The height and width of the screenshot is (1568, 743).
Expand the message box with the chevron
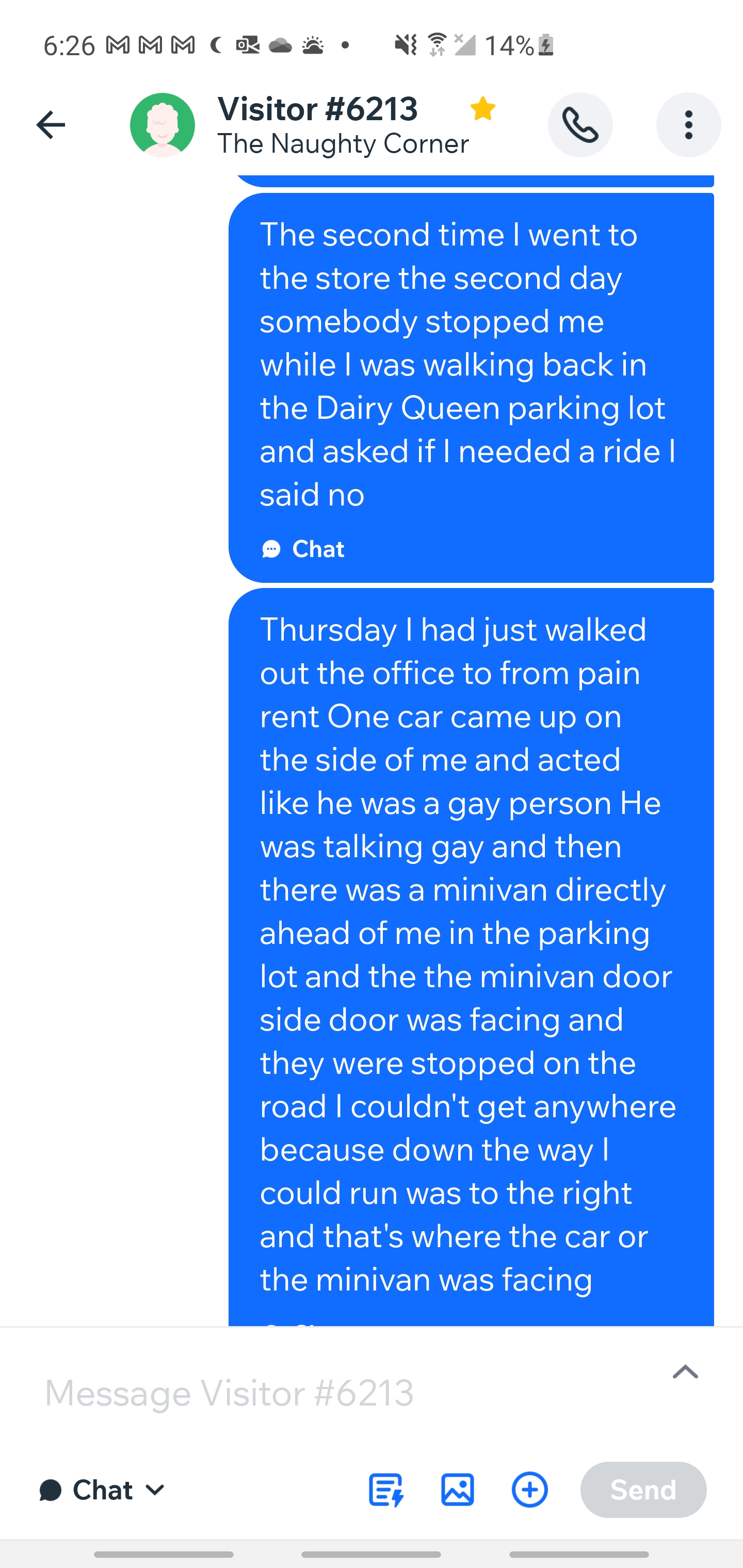(685, 1371)
